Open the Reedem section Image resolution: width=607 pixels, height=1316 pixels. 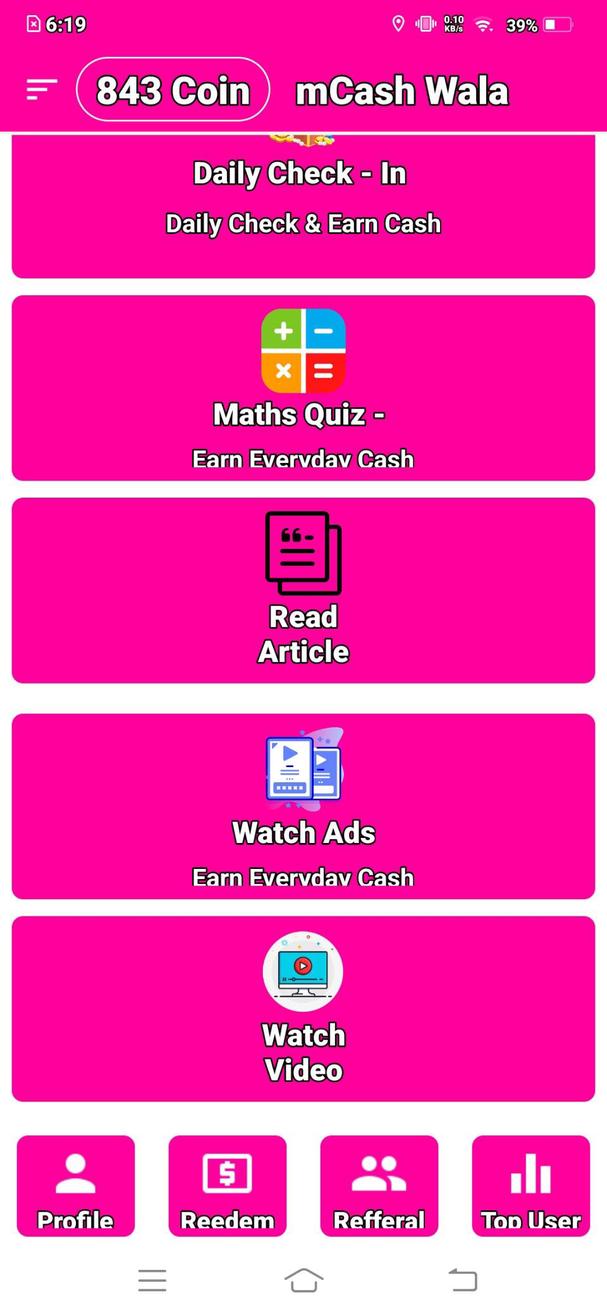(227, 1186)
